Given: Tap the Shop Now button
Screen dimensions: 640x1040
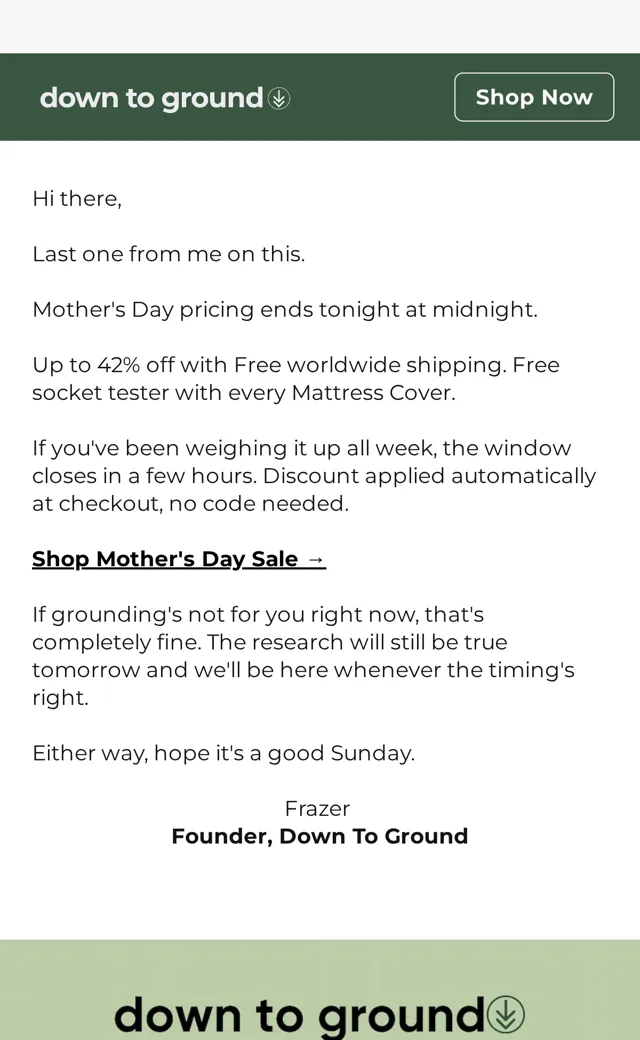Looking at the screenshot, I should (534, 97).
